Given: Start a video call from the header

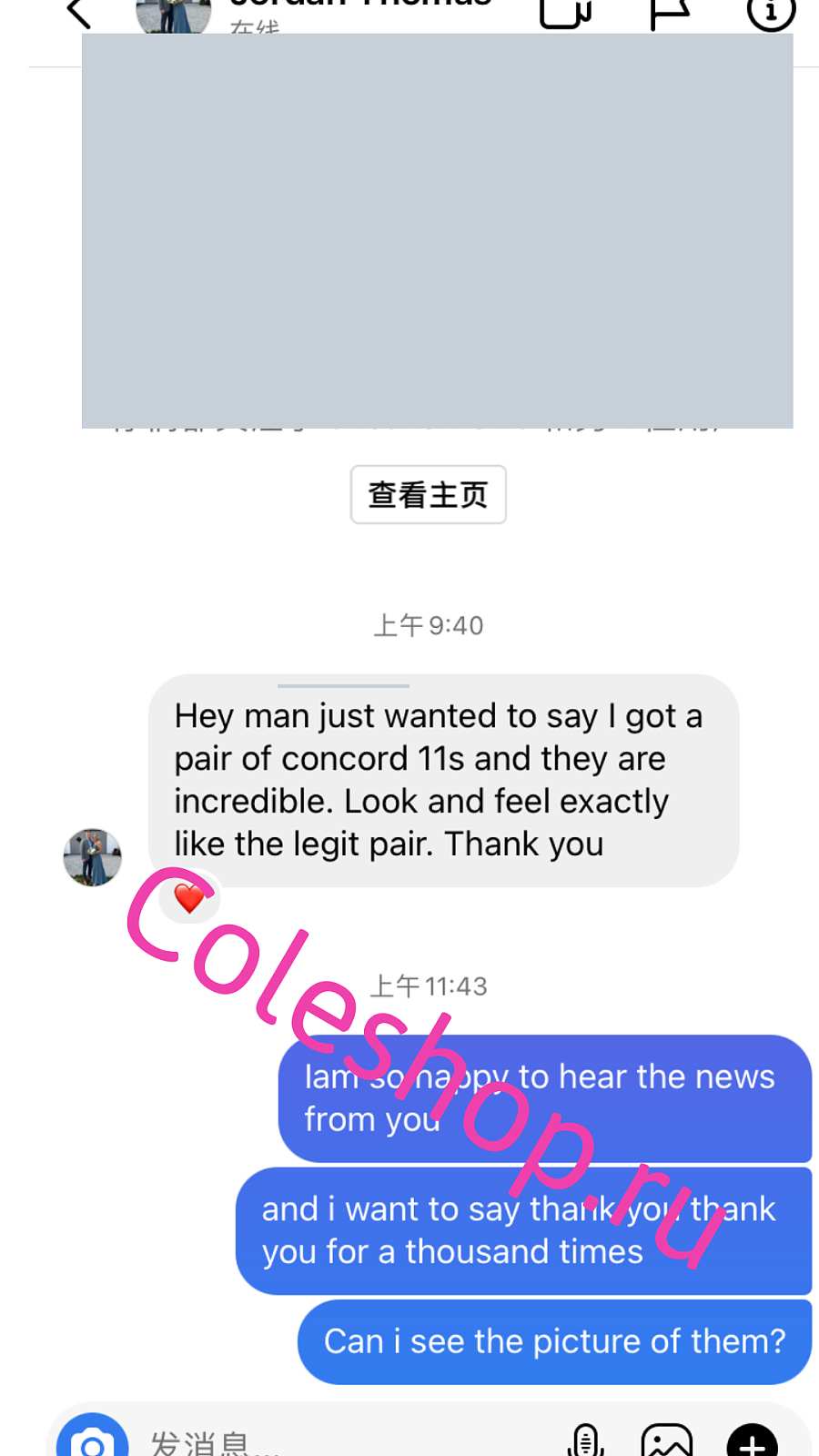Looking at the screenshot, I should coord(566,13).
